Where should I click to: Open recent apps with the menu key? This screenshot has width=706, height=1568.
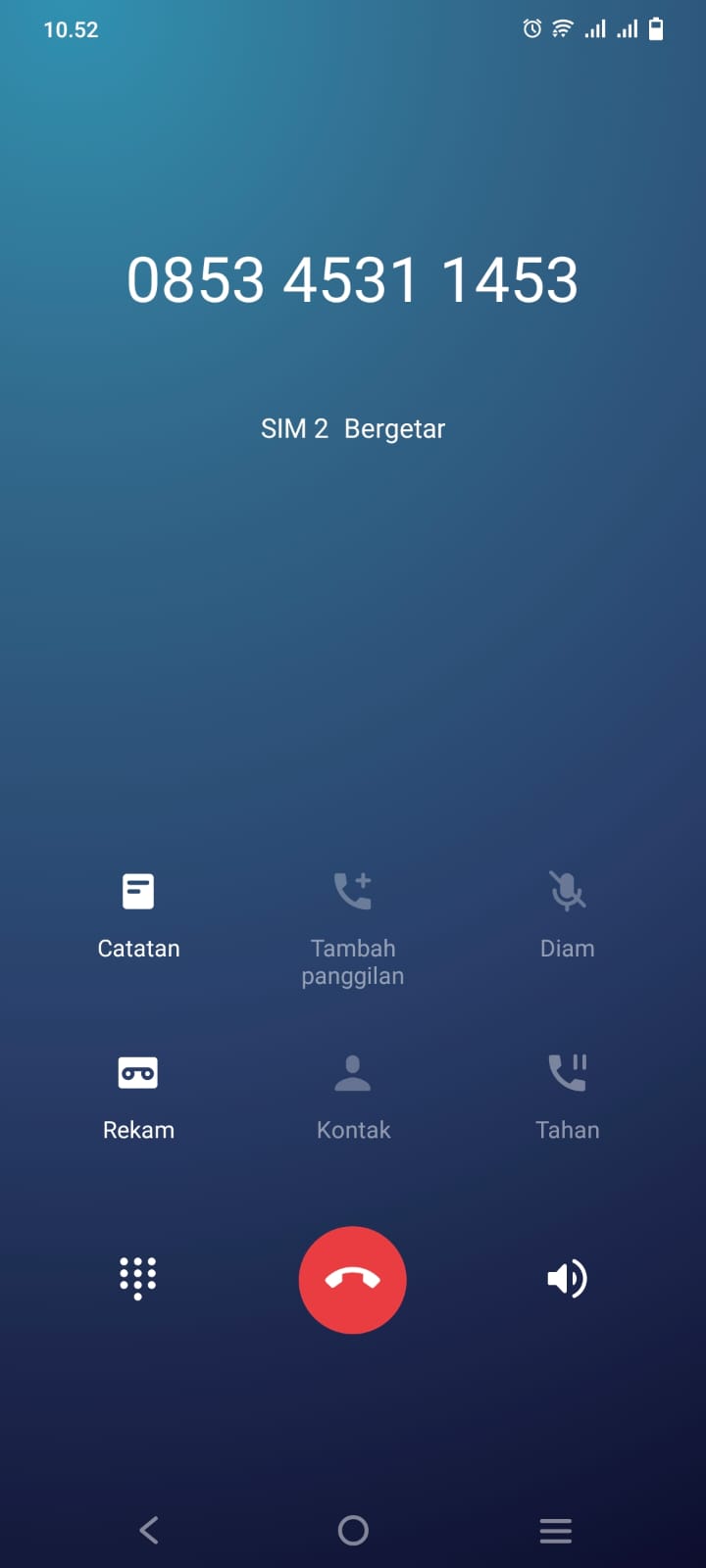555,1530
